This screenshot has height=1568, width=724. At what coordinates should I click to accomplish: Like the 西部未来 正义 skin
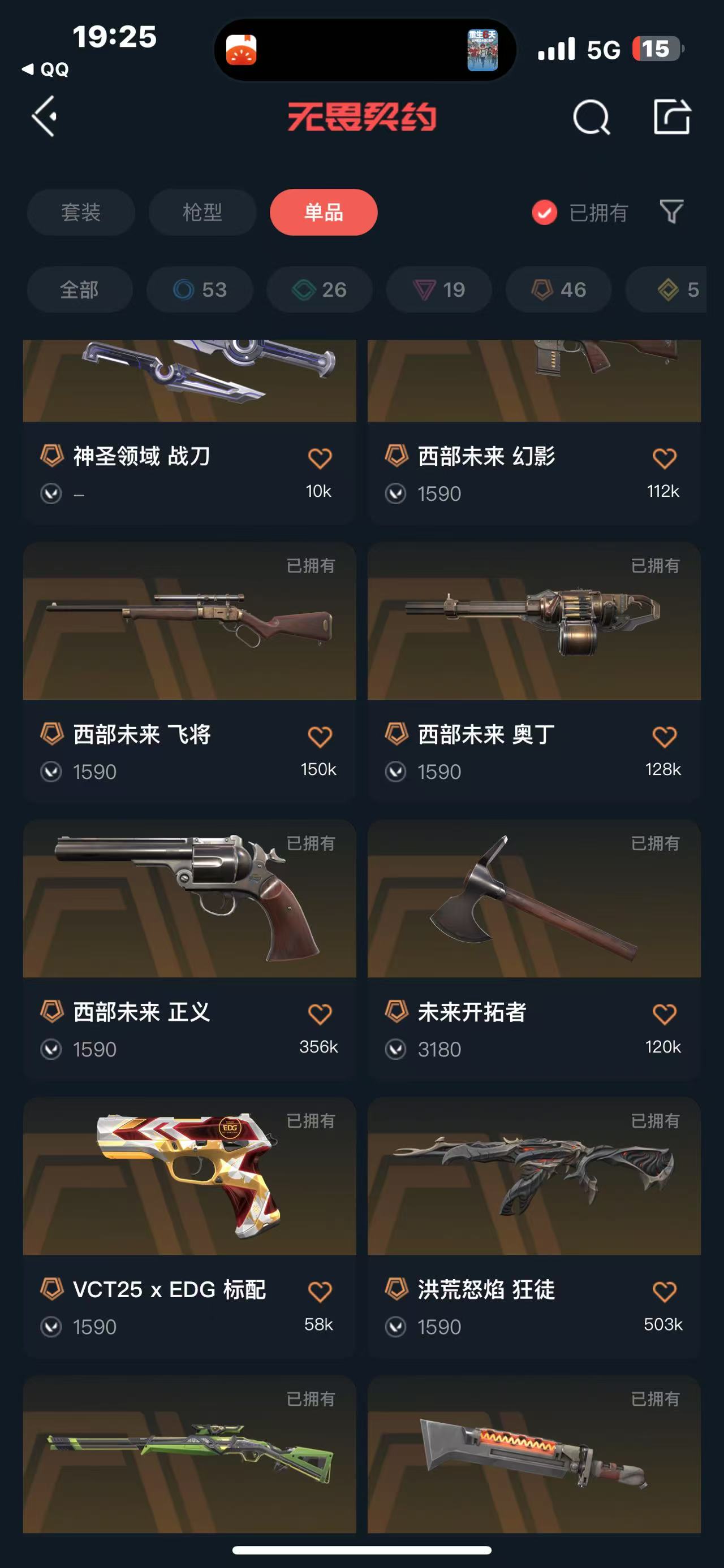320,1015
